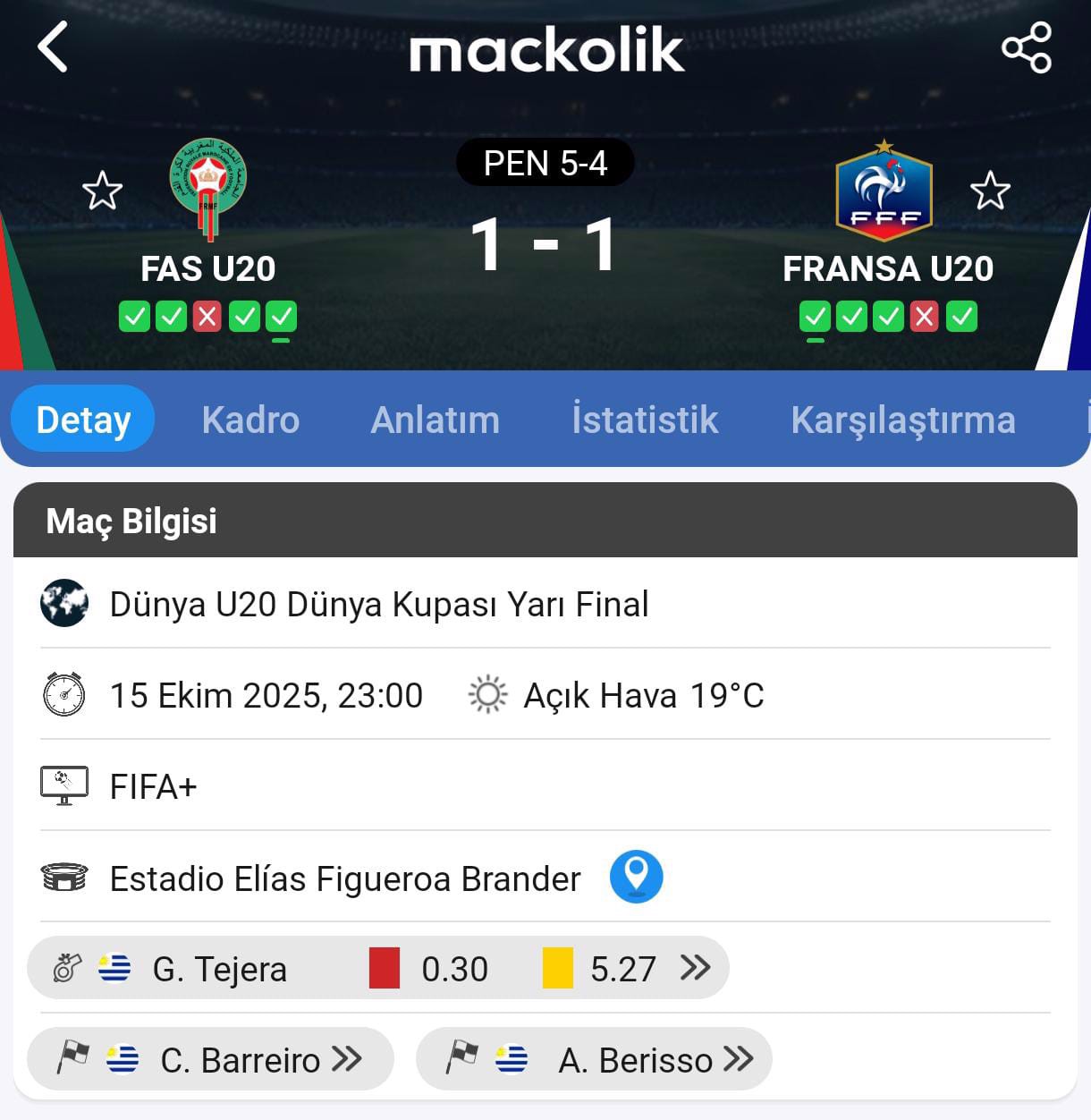Select the Detay tab
This screenshot has width=1091, height=1120.
tap(83, 420)
